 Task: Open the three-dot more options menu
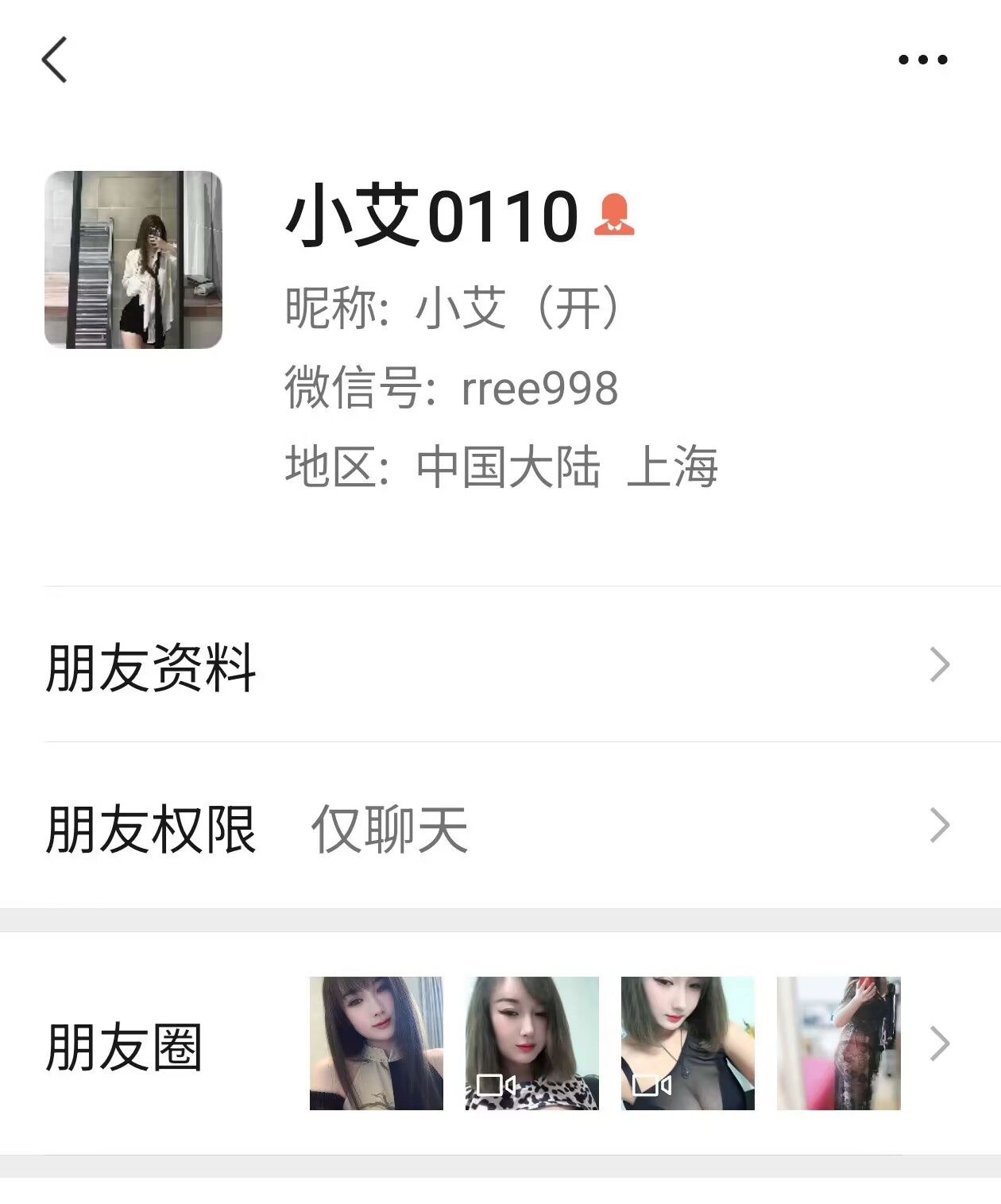(922, 60)
